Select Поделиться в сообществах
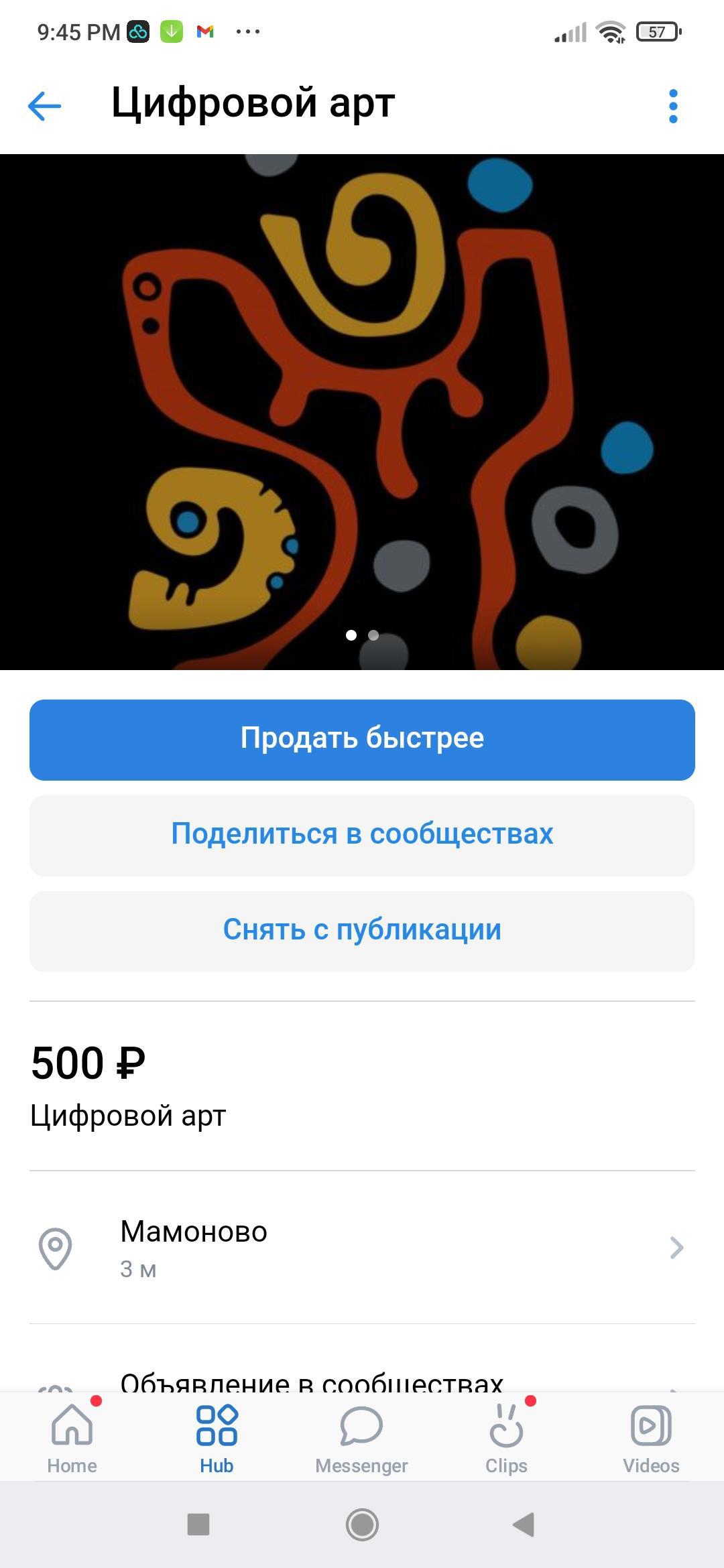This screenshot has height=1568, width=724. (362, 836)
